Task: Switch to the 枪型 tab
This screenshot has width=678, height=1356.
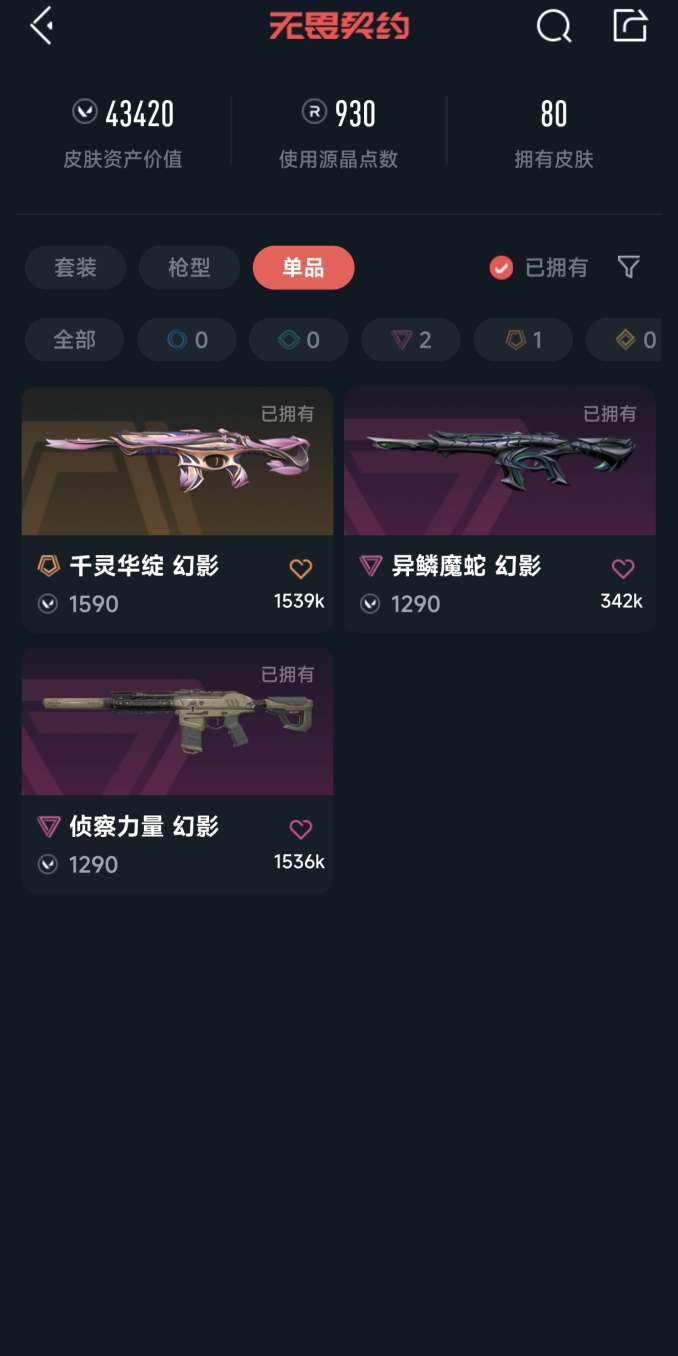Action: [189, 268]
